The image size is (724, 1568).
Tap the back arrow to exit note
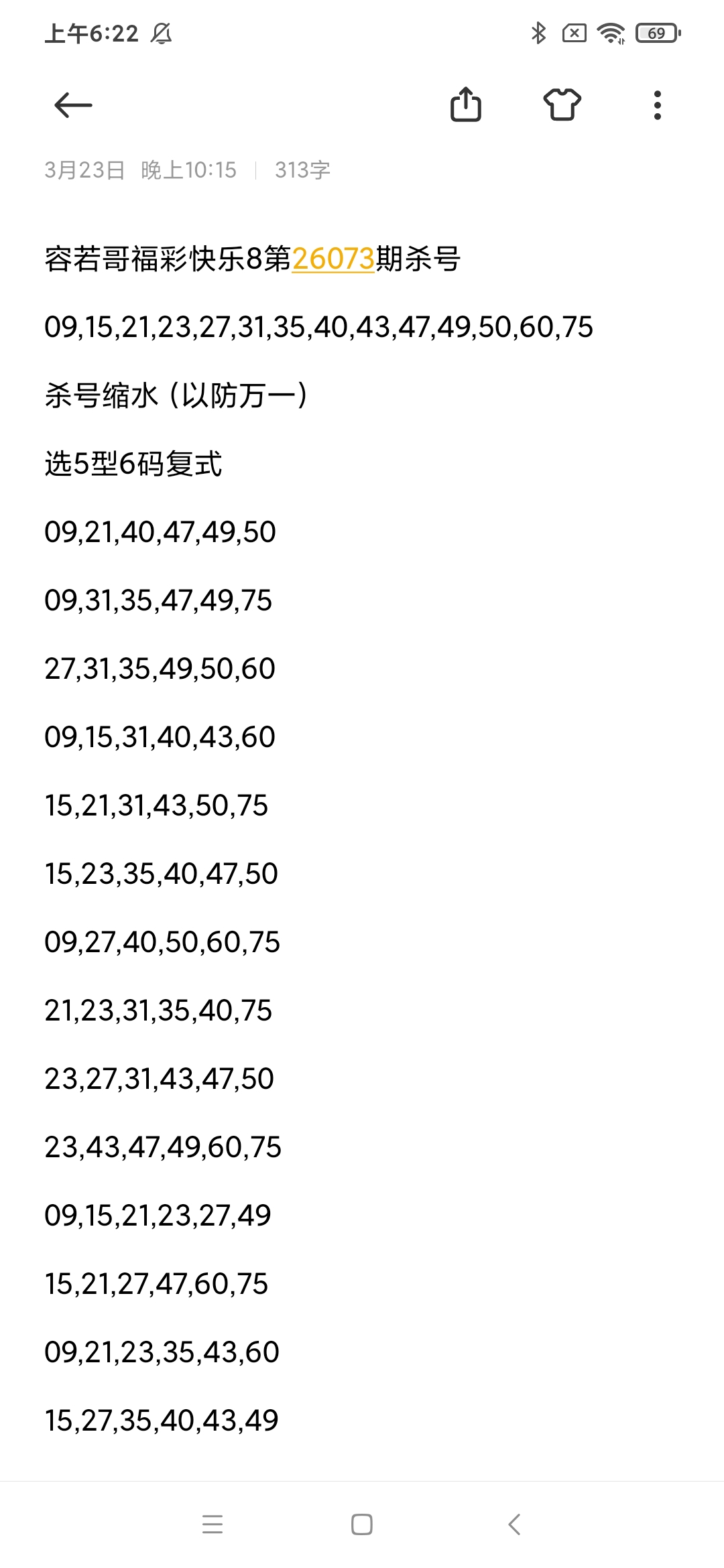[74, 105]
